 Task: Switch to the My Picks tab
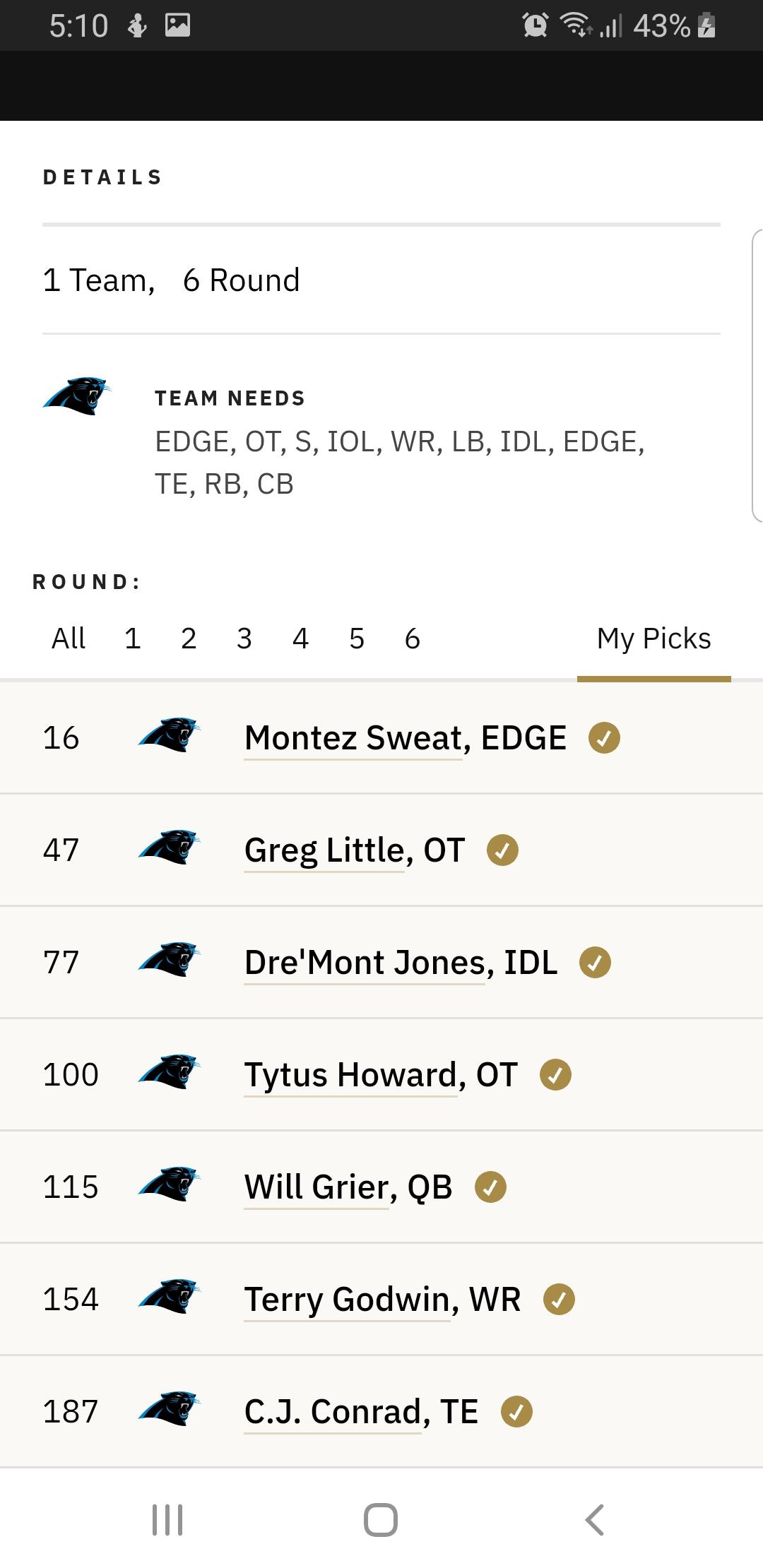click(x=654, y=639)
